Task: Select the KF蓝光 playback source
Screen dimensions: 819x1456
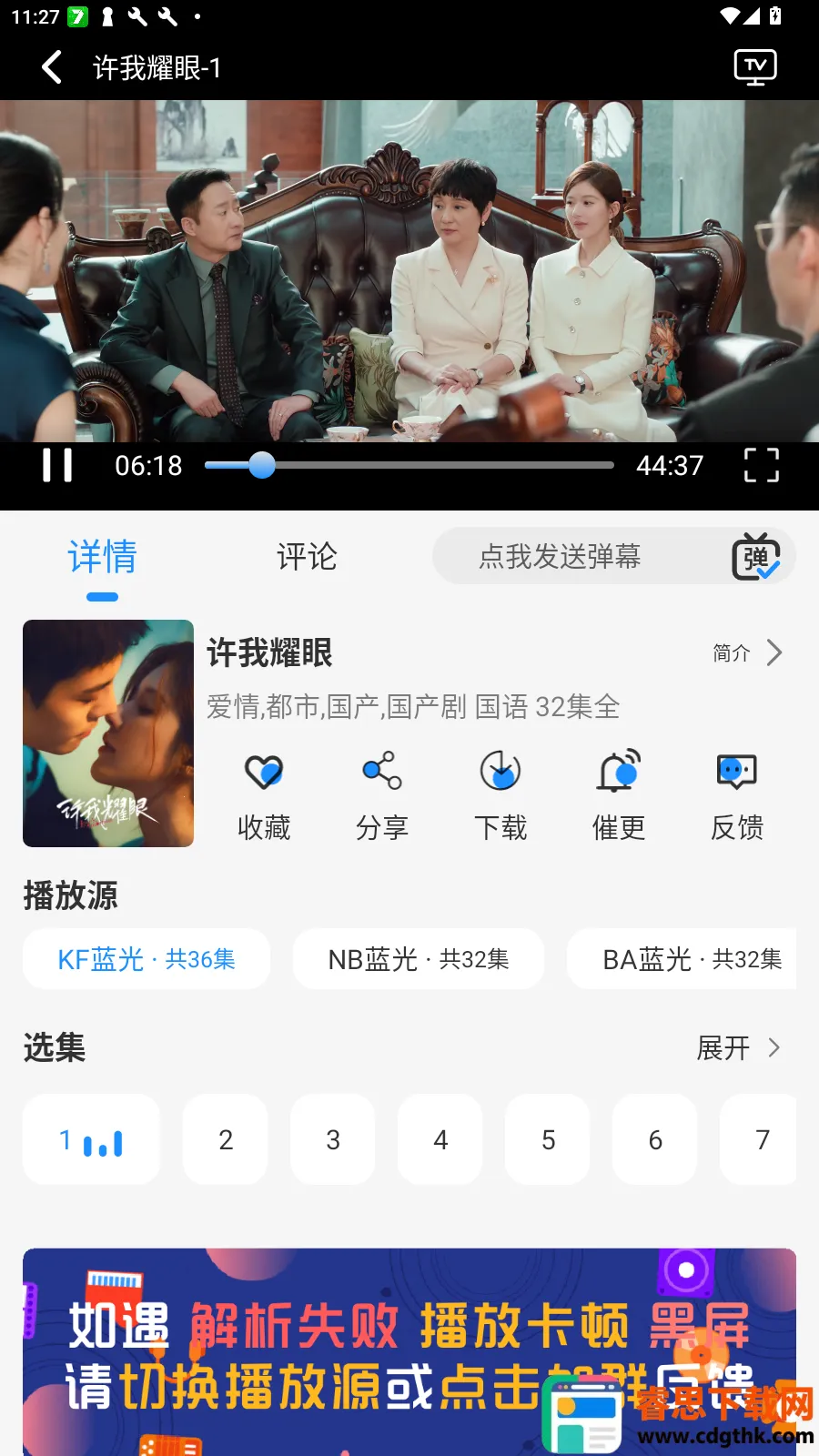Action: point(147,959)
